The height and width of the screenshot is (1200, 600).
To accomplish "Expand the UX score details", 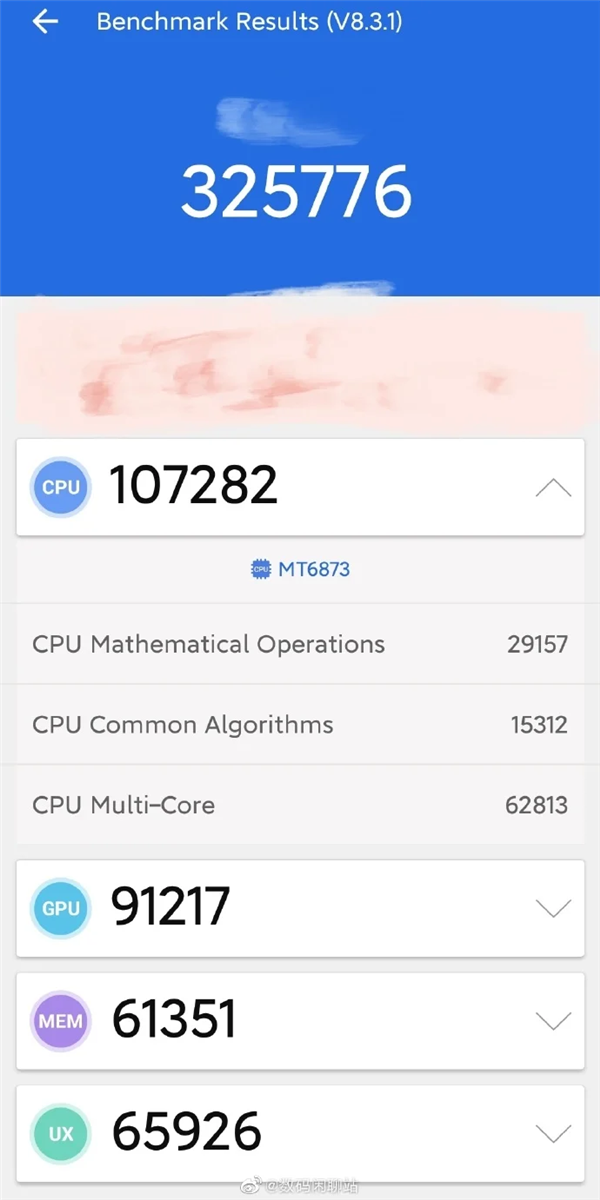I will tap(553, 1133).
